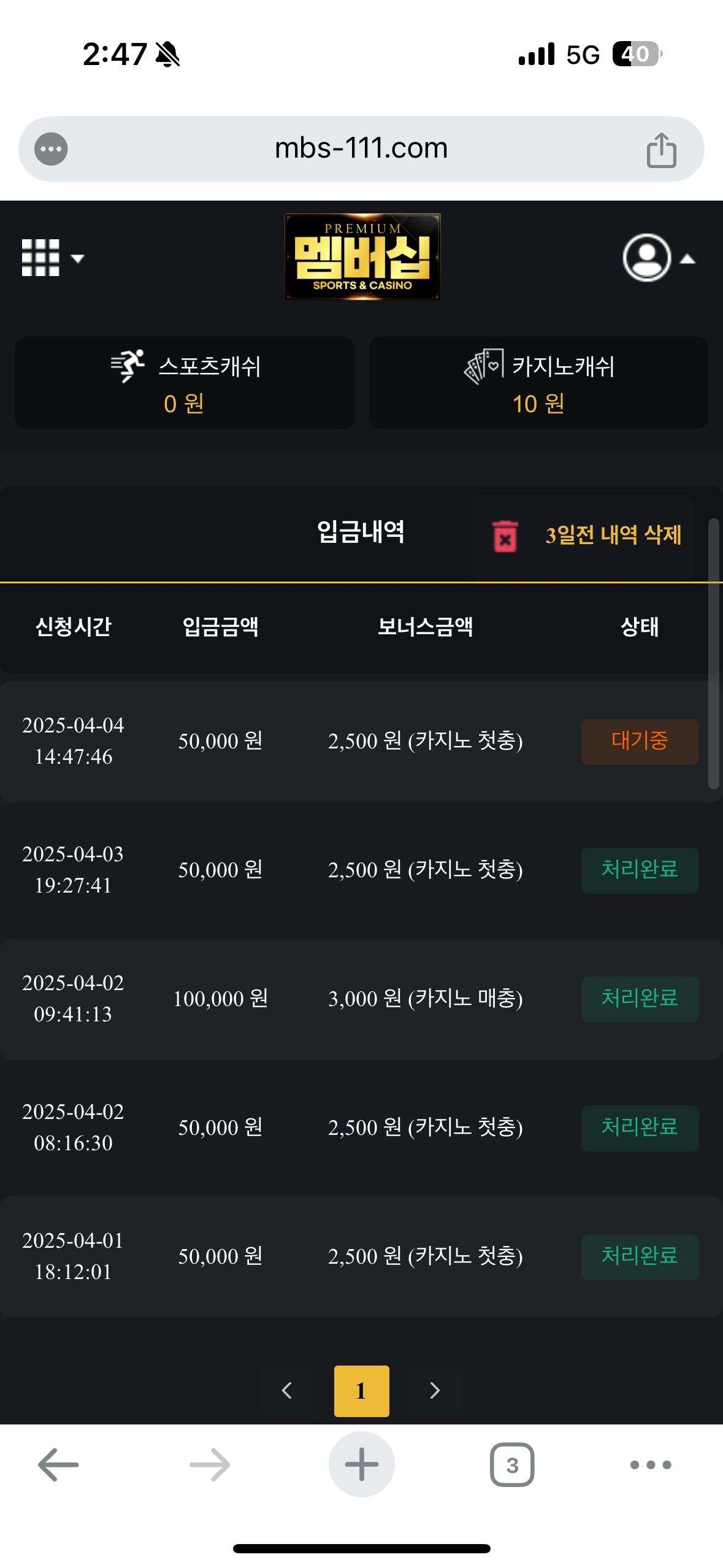Open the 카지노캐쉬 balance card
The height and width of the screenshot is (1568, 723).
coord(538,383)
